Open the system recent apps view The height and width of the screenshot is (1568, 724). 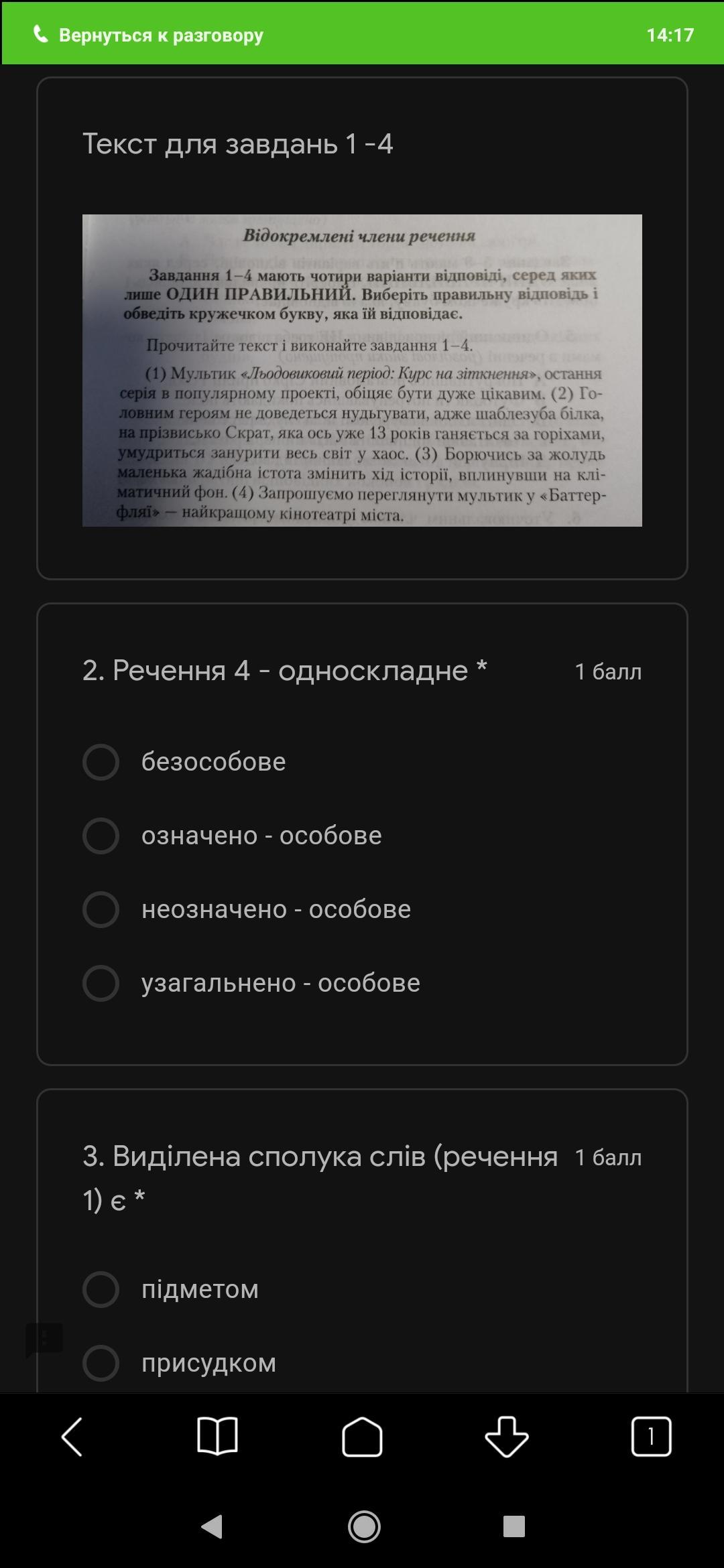coord(514,1527)
